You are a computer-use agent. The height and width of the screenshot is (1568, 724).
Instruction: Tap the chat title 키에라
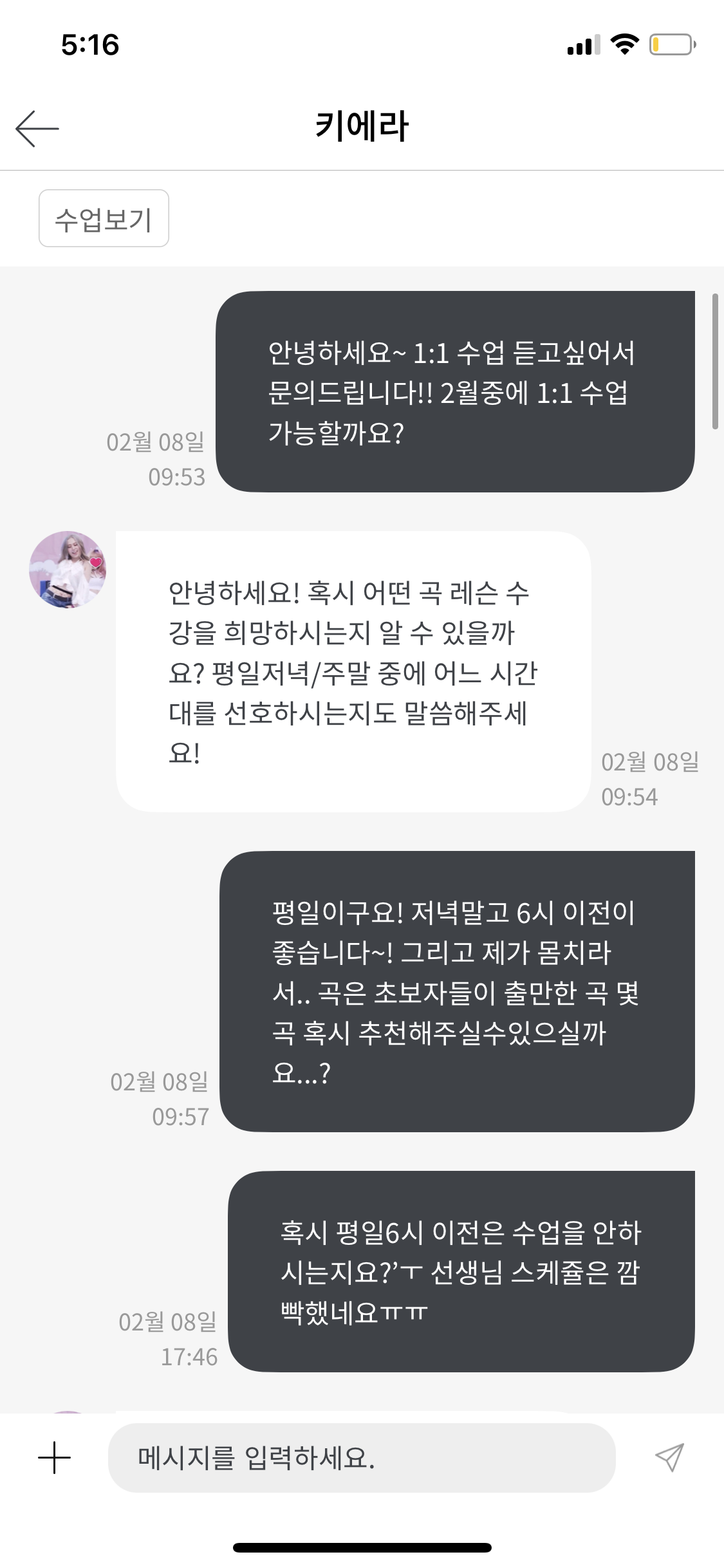362,126
